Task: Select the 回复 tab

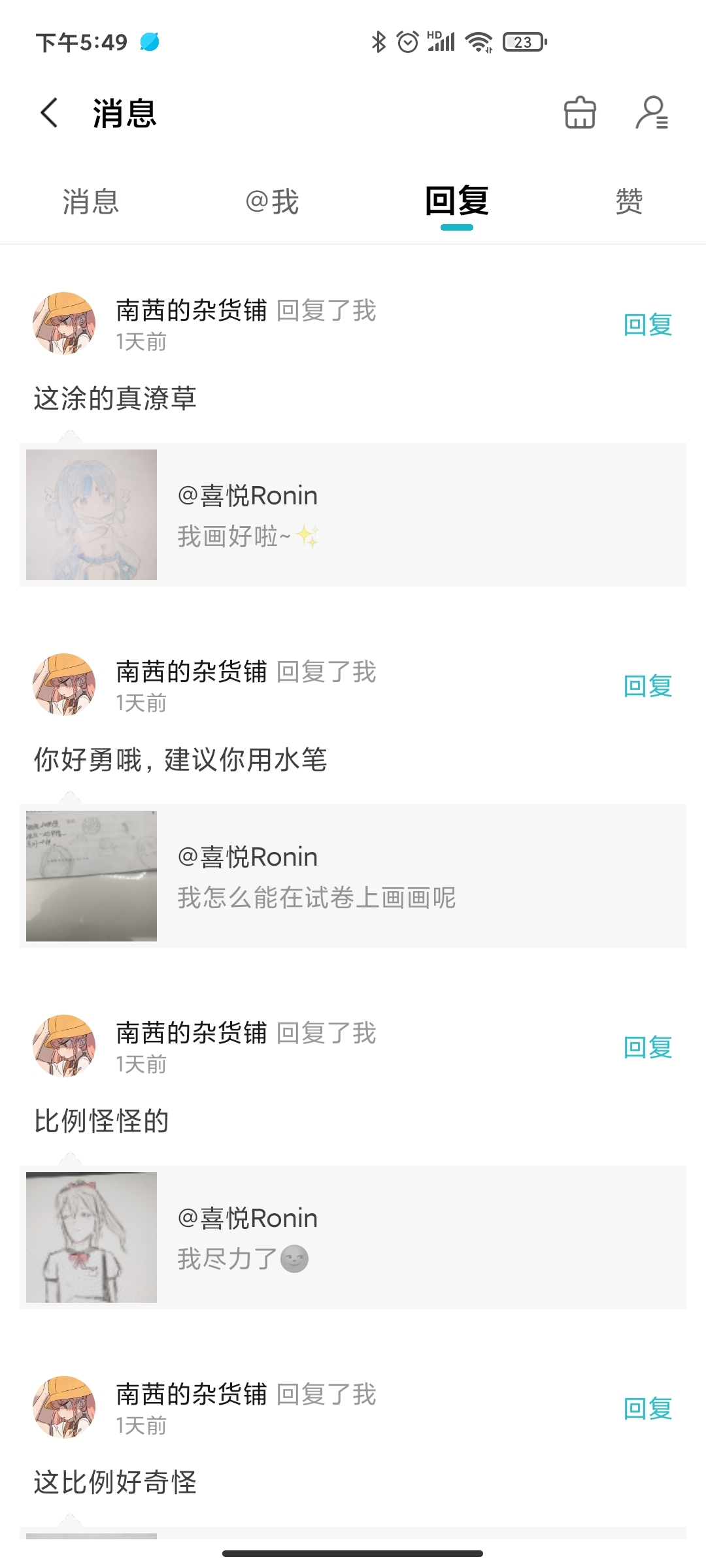Action: pyautogui.click(x=457, y=201)
